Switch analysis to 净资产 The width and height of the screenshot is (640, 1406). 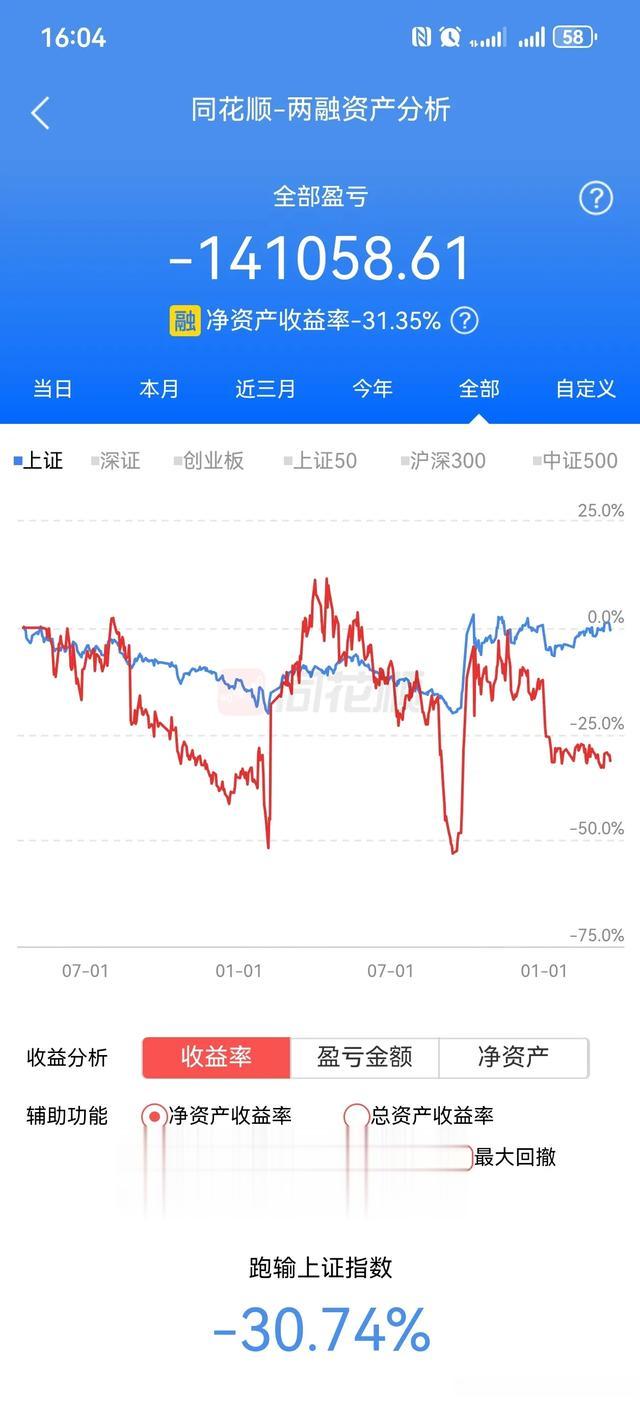click(x=513, y=1057)
